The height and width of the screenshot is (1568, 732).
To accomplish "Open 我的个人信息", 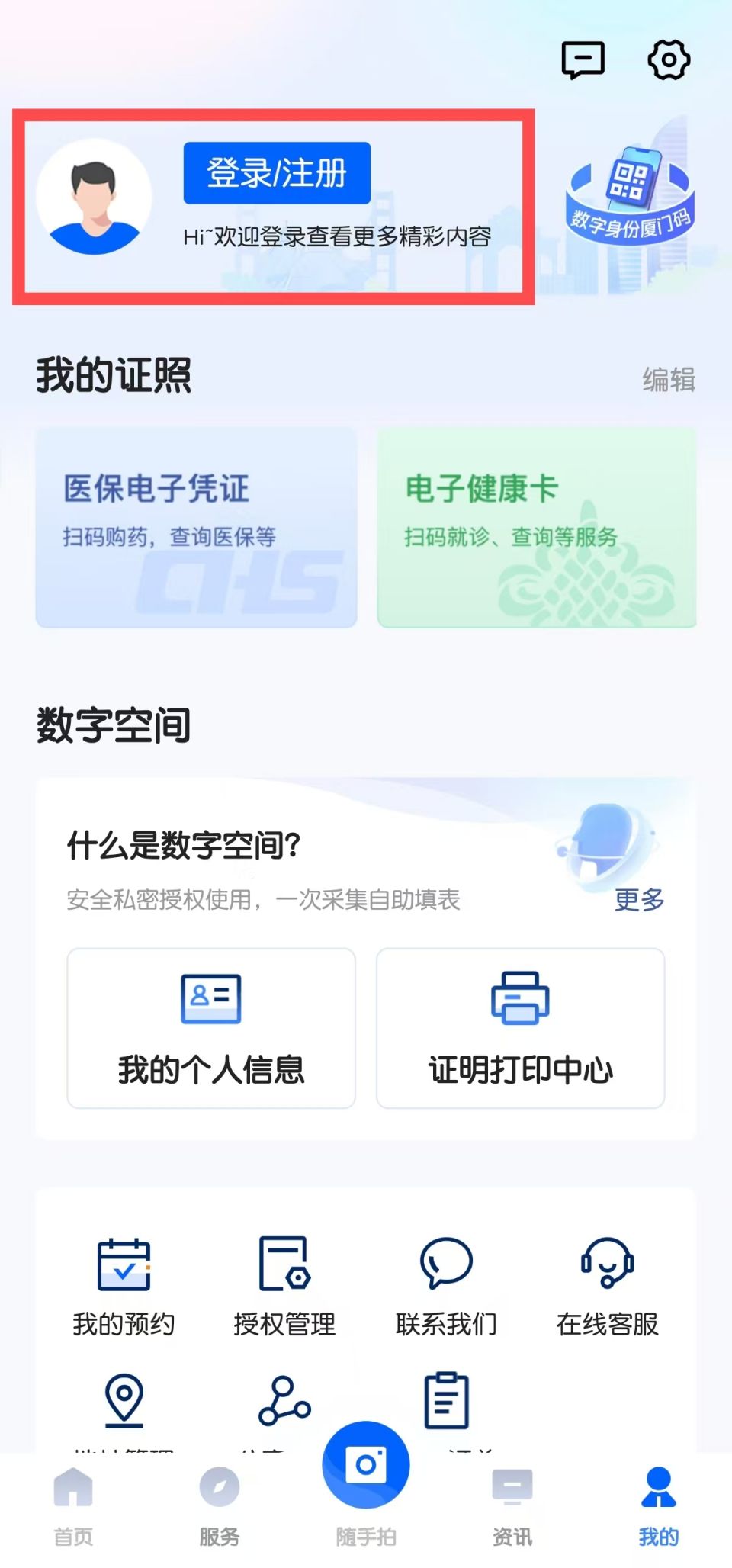I will 211,1028.
